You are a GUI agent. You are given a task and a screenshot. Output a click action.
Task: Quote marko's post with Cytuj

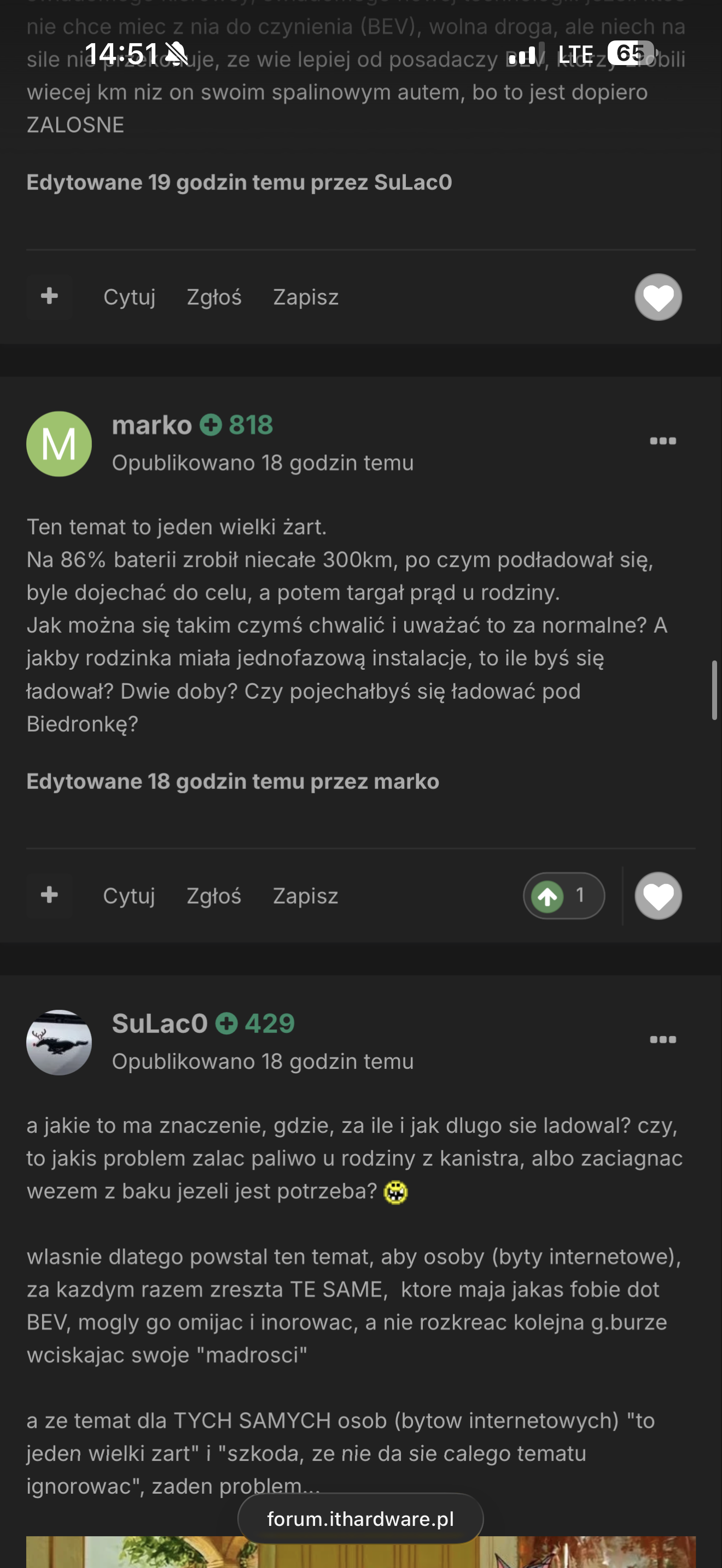(129, 896)
